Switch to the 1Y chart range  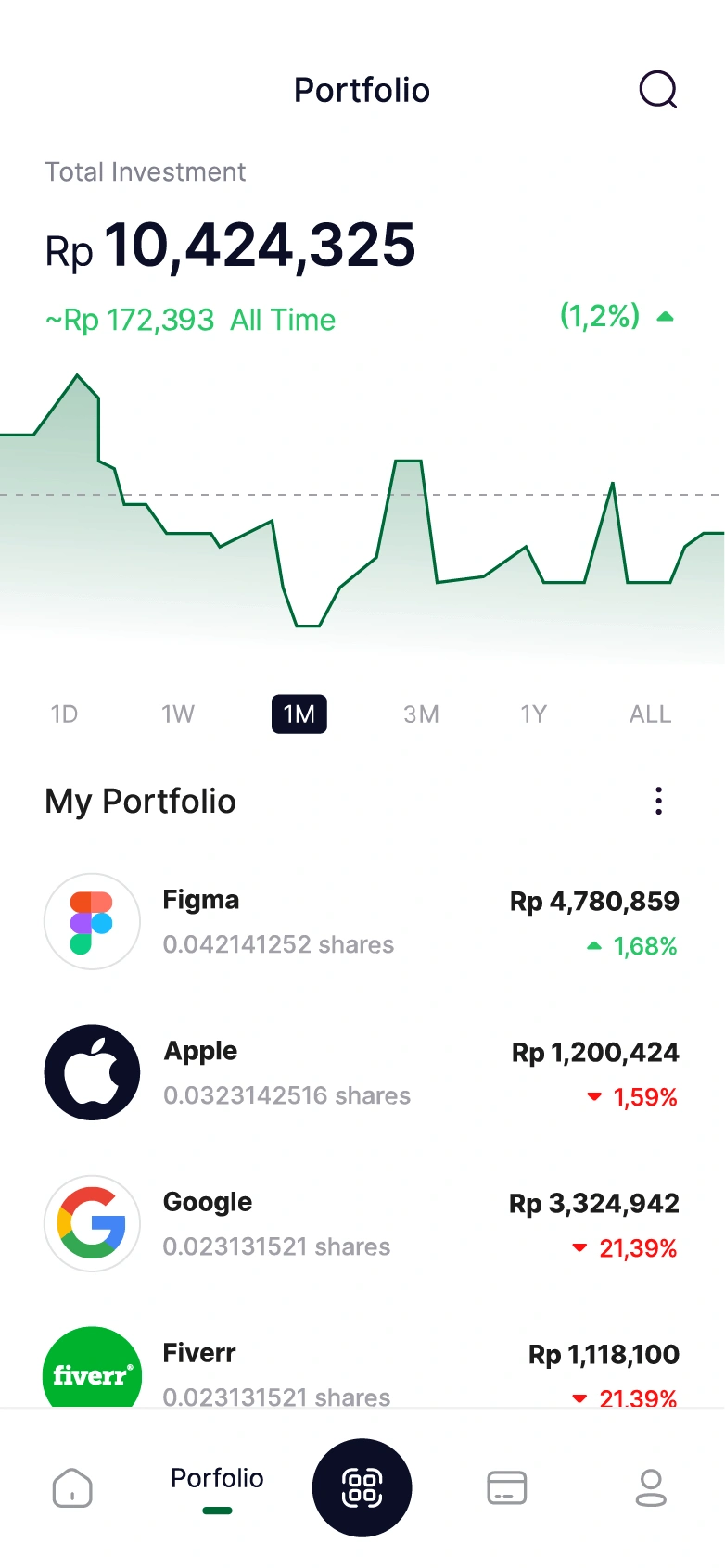(x=534, y=714)
